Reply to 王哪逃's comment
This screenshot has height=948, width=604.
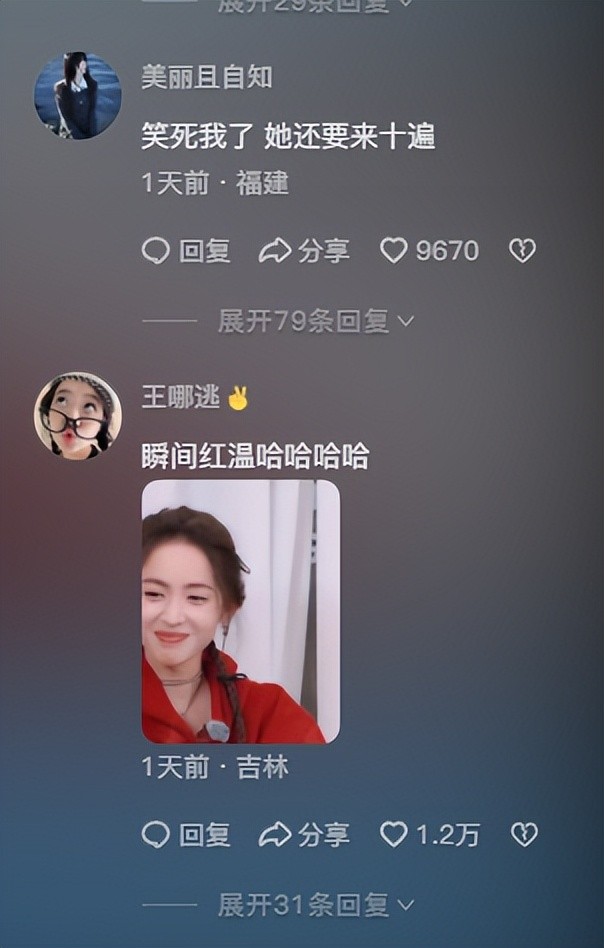(x=187, y=834)
